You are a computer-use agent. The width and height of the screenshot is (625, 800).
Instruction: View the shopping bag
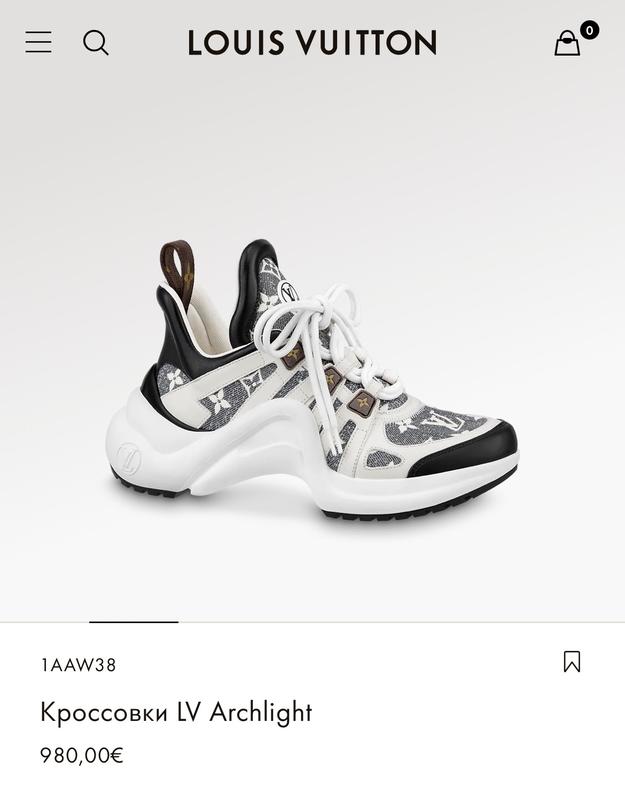tap(568, 43)
